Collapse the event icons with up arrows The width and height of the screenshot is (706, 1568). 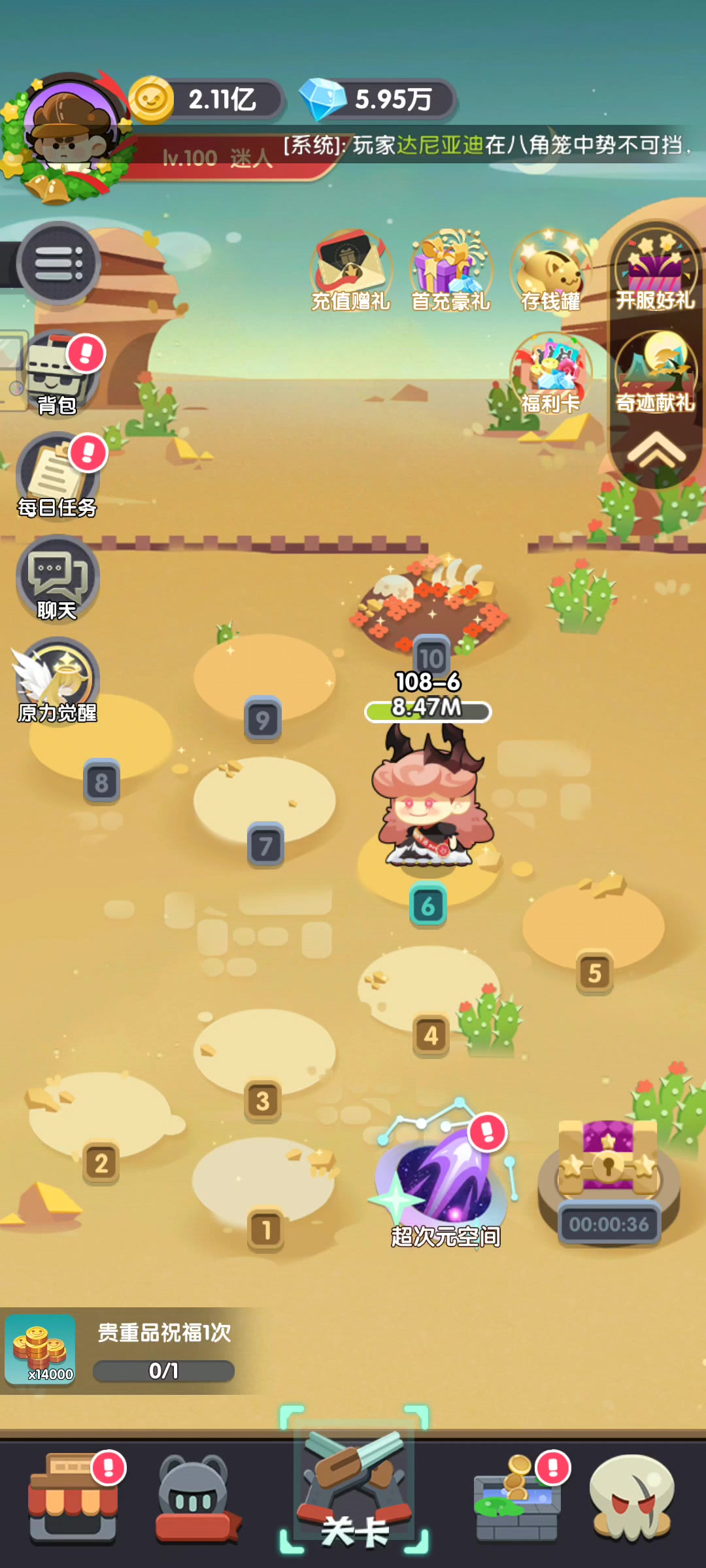(x=656, y=452)
